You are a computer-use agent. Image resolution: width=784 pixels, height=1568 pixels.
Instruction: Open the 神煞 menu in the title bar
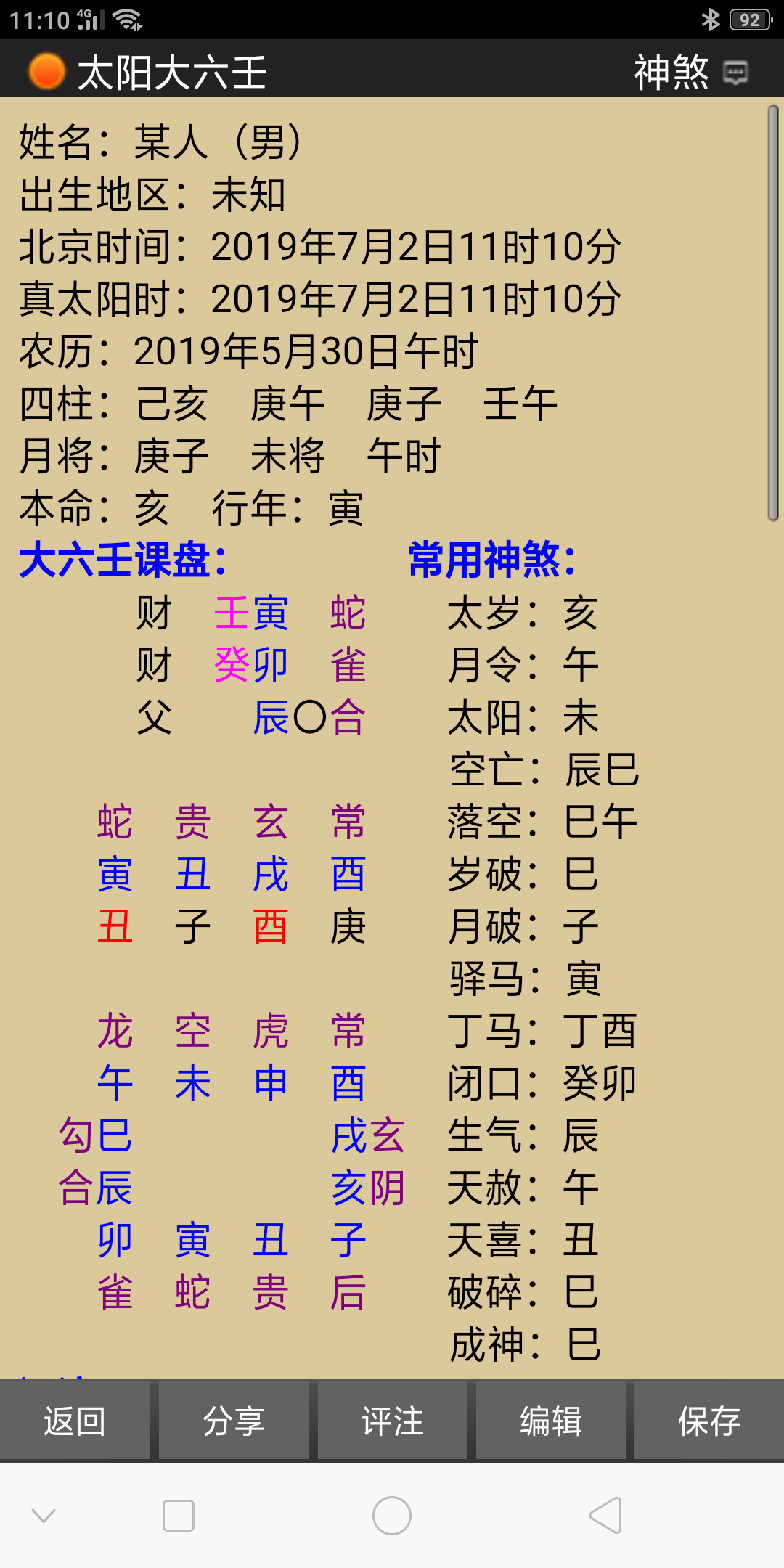tap(688, 73)
